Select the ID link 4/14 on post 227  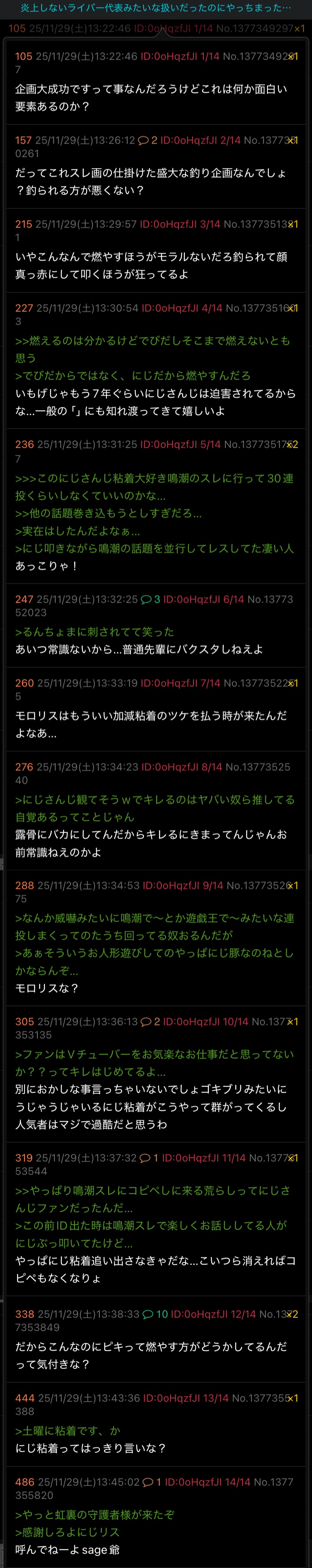(182, 309)
